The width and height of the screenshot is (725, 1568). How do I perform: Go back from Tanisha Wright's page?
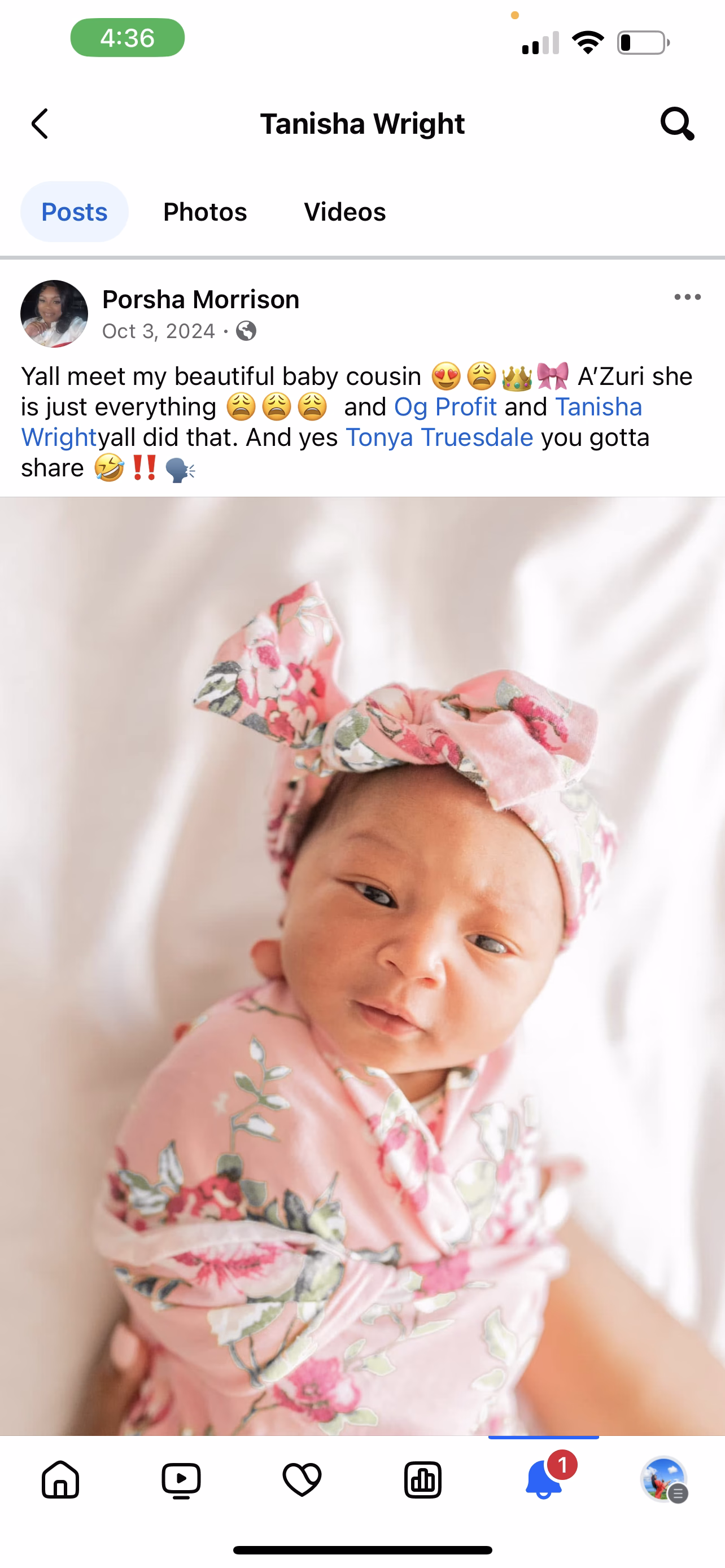coord(40,124)
